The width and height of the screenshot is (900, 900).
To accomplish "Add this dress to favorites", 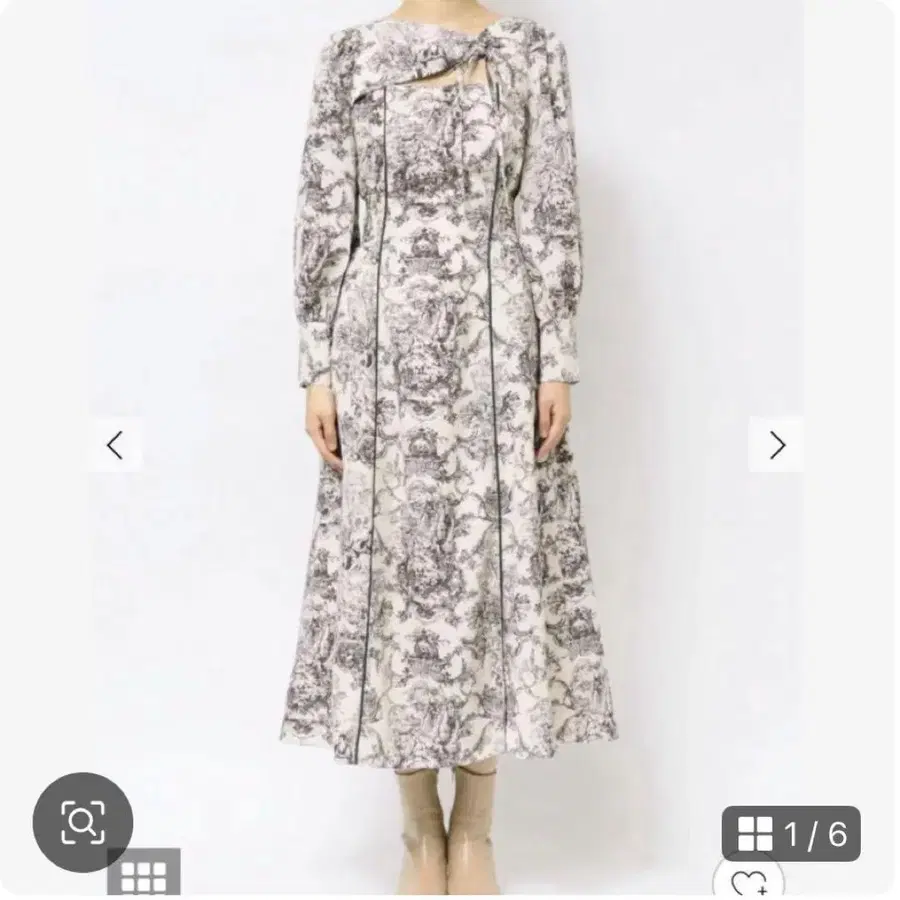I will click(749, 883).
